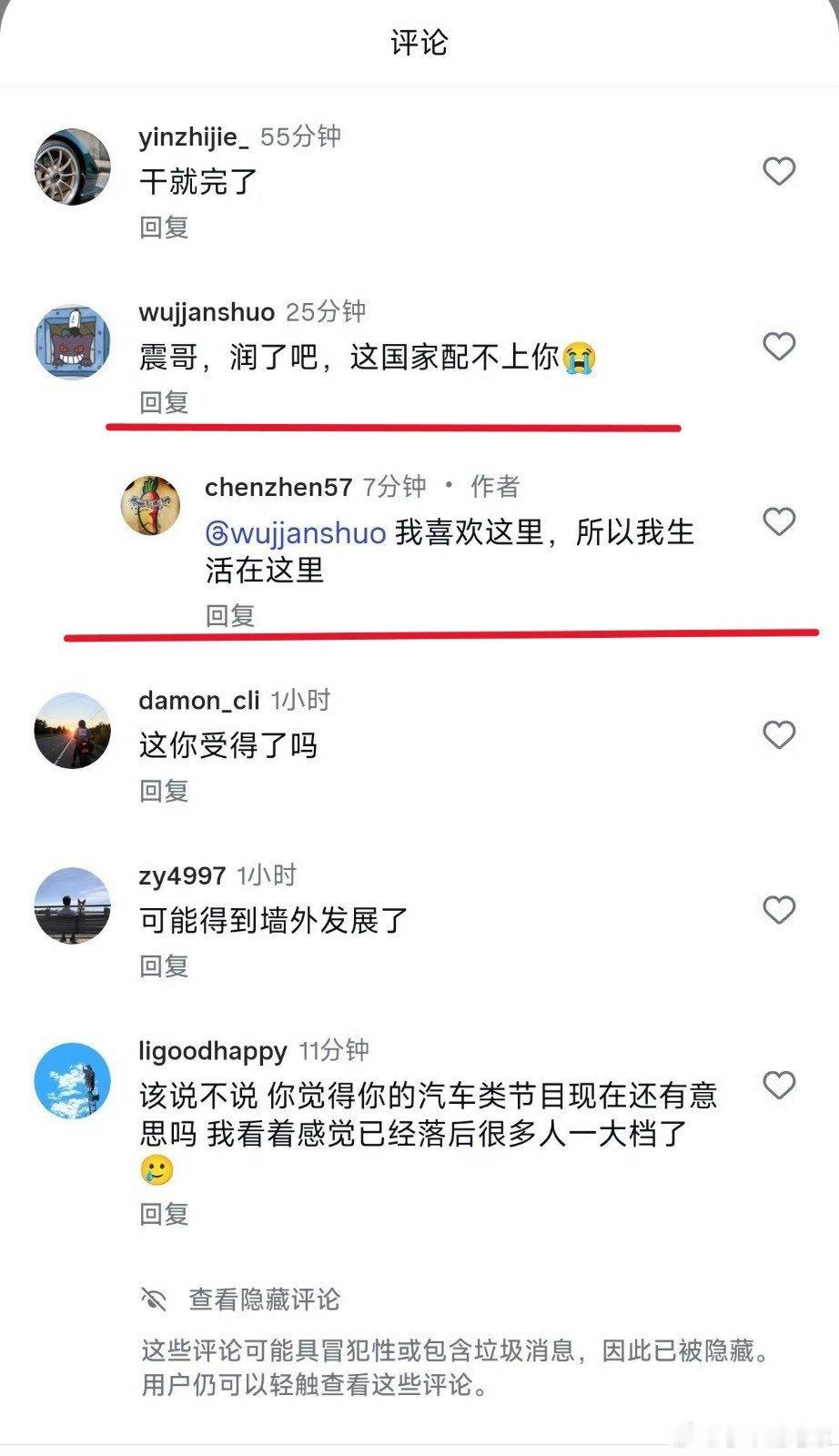The height and width of the screenshot is (1456, 839).
Task: Click the username chenzhen57
Action: tap(277, 487)
